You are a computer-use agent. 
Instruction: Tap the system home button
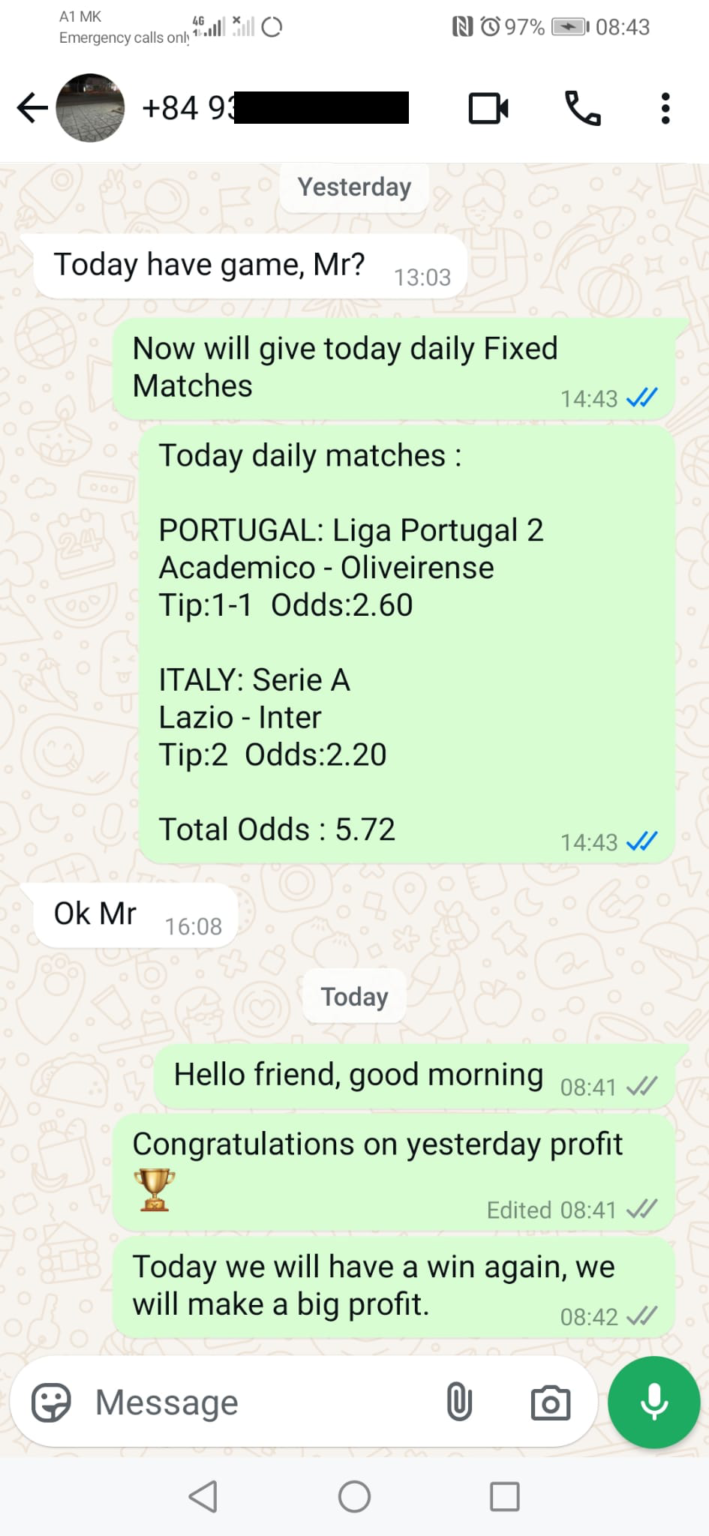pos(354,1496)
